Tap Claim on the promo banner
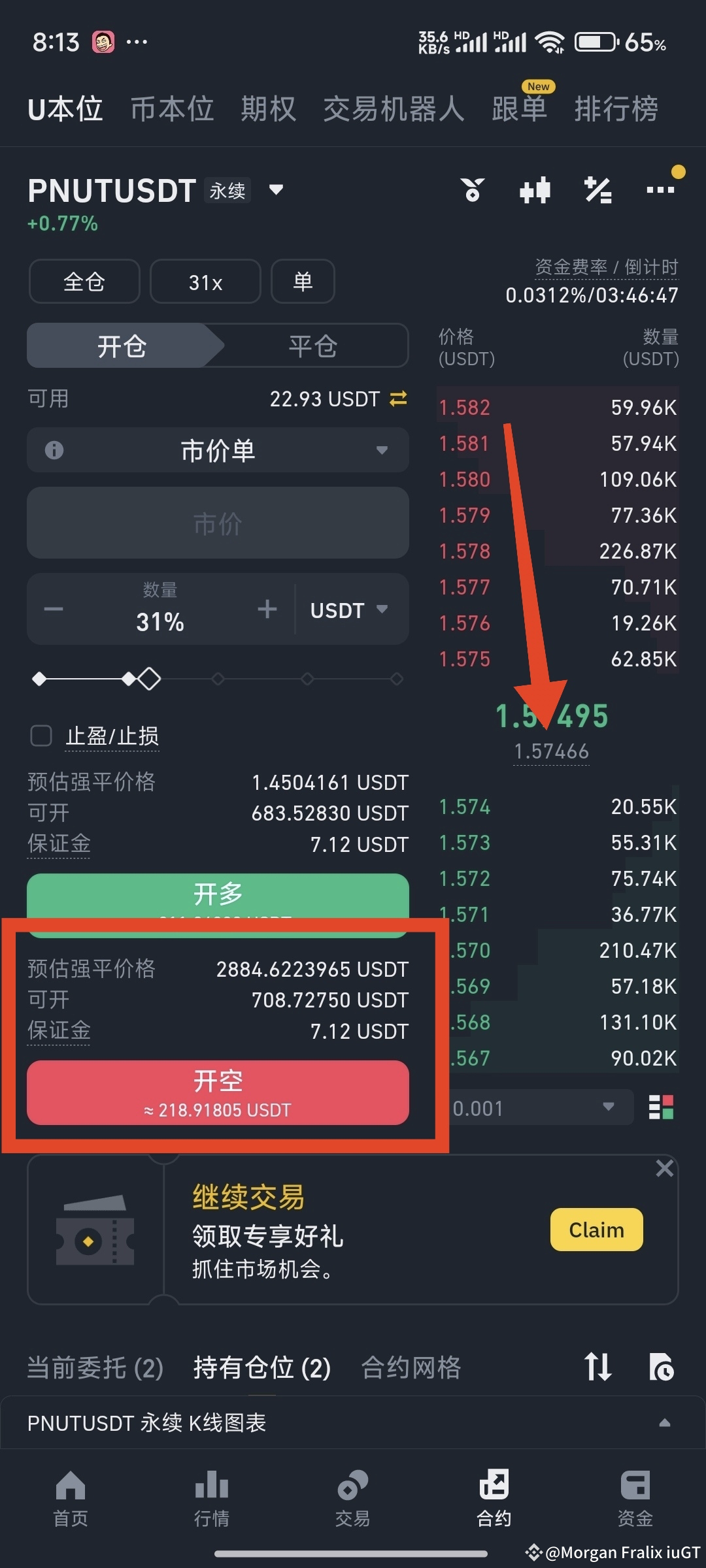 (x=596, y=1230)
